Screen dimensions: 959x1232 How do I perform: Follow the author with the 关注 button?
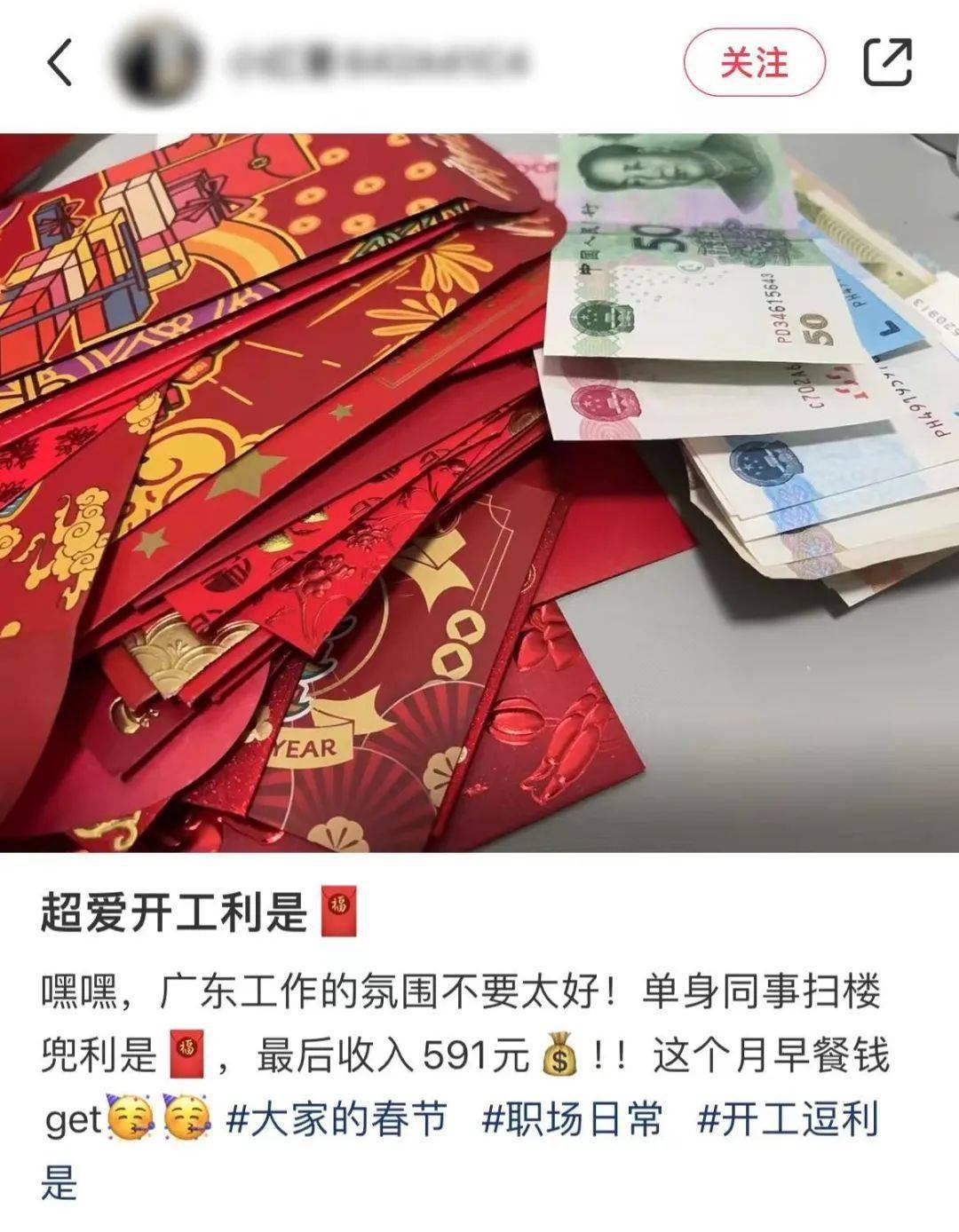[x=754, y=64]
